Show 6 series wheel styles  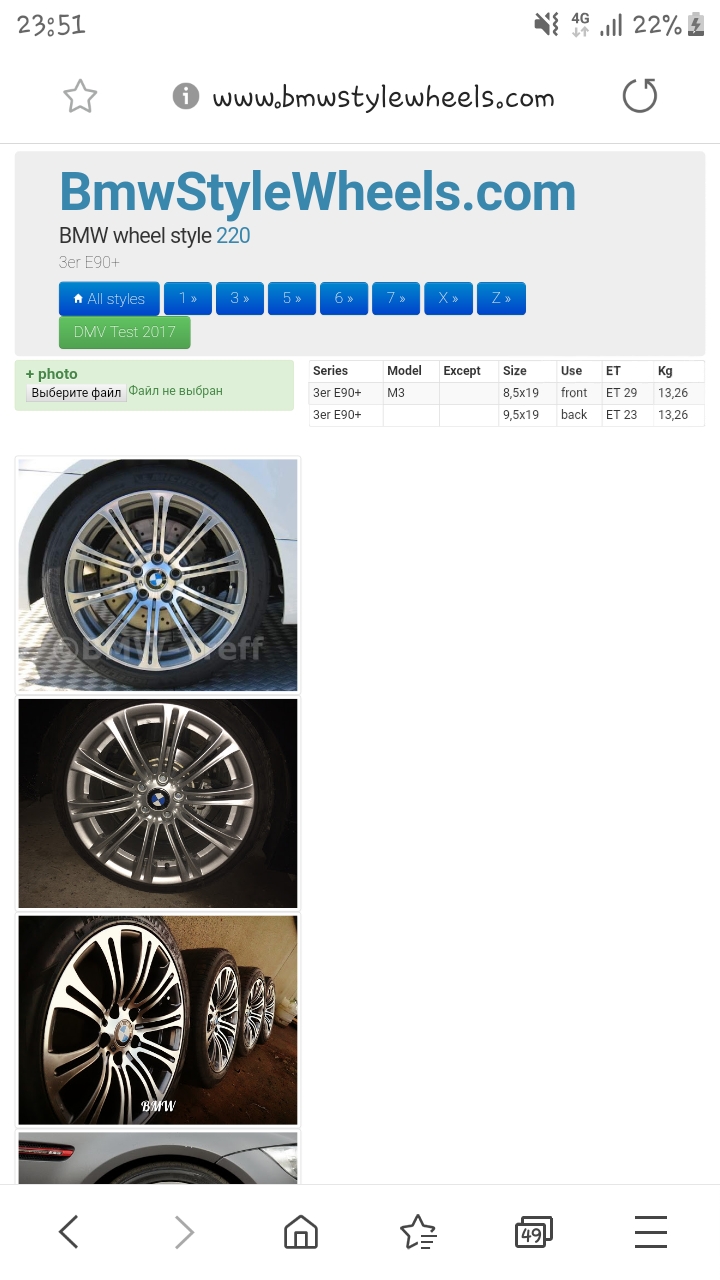pos(344,298)
